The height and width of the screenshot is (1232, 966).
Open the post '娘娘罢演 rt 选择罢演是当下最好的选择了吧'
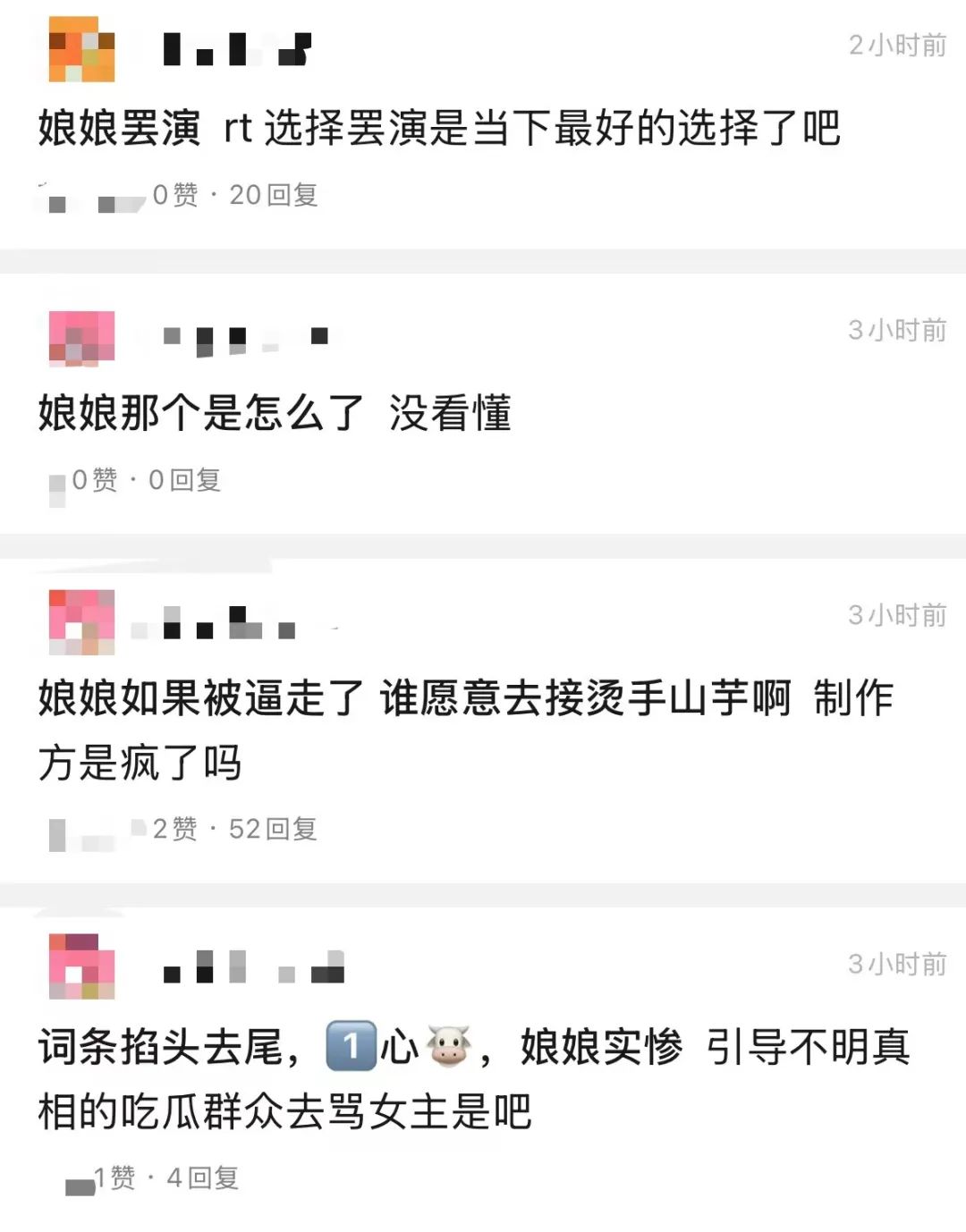point(438,128)
